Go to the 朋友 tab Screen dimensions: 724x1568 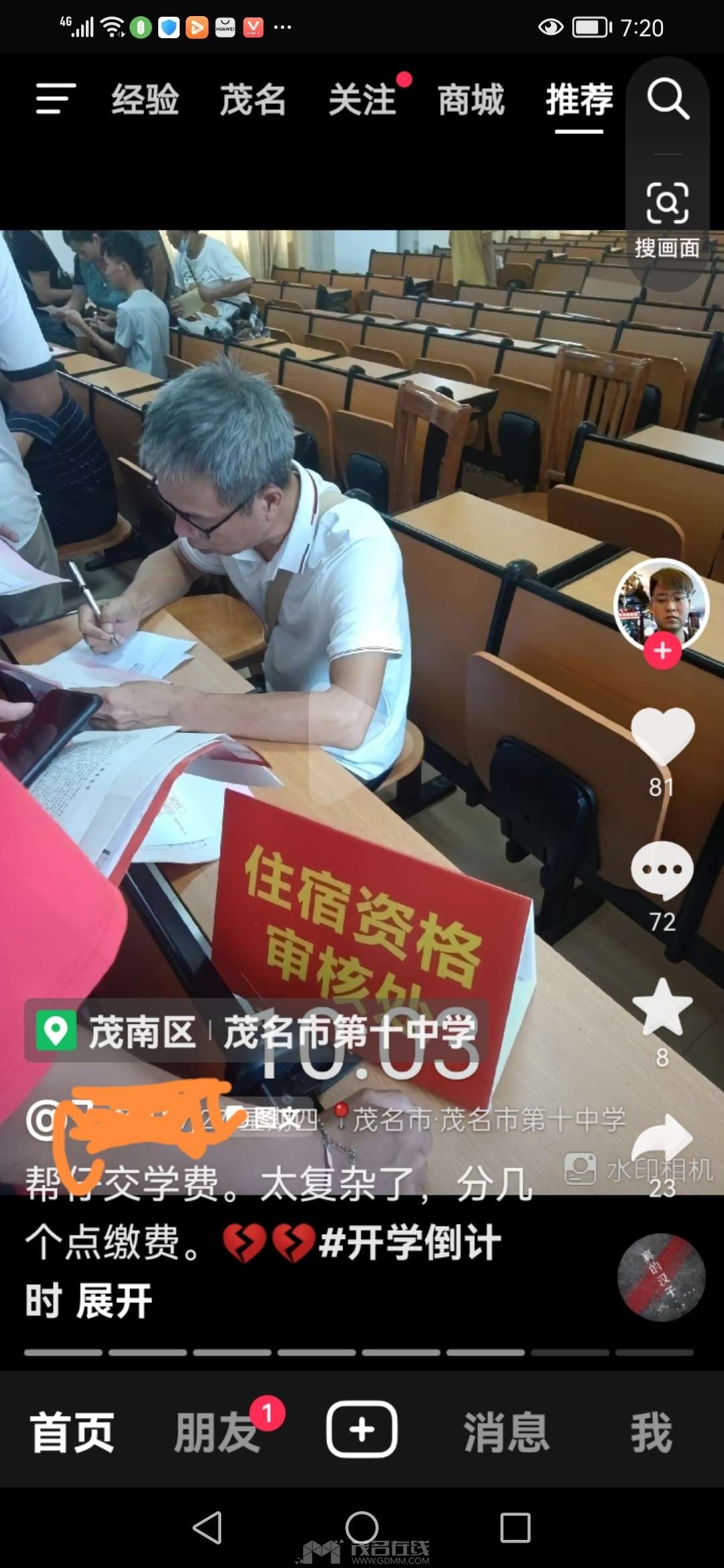point(217,1433)
